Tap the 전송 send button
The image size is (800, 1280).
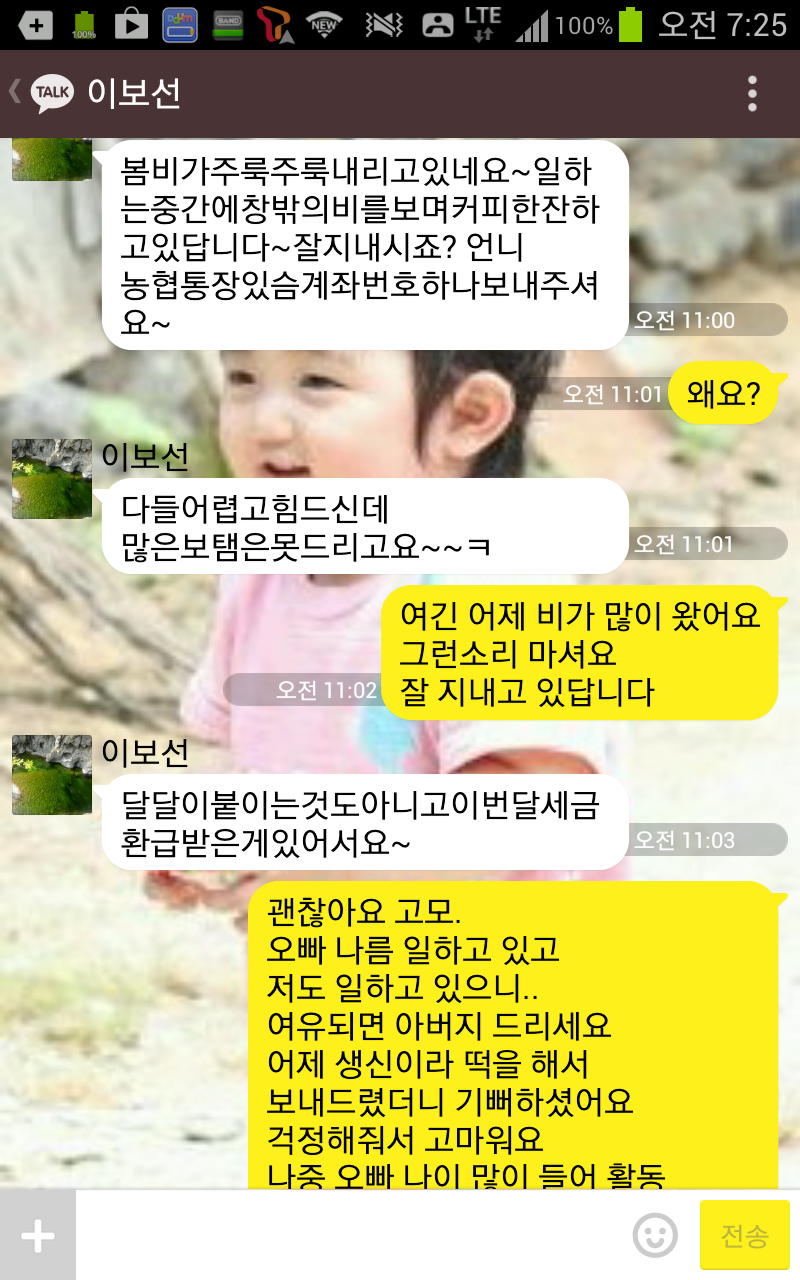(x=745, y=1236)
